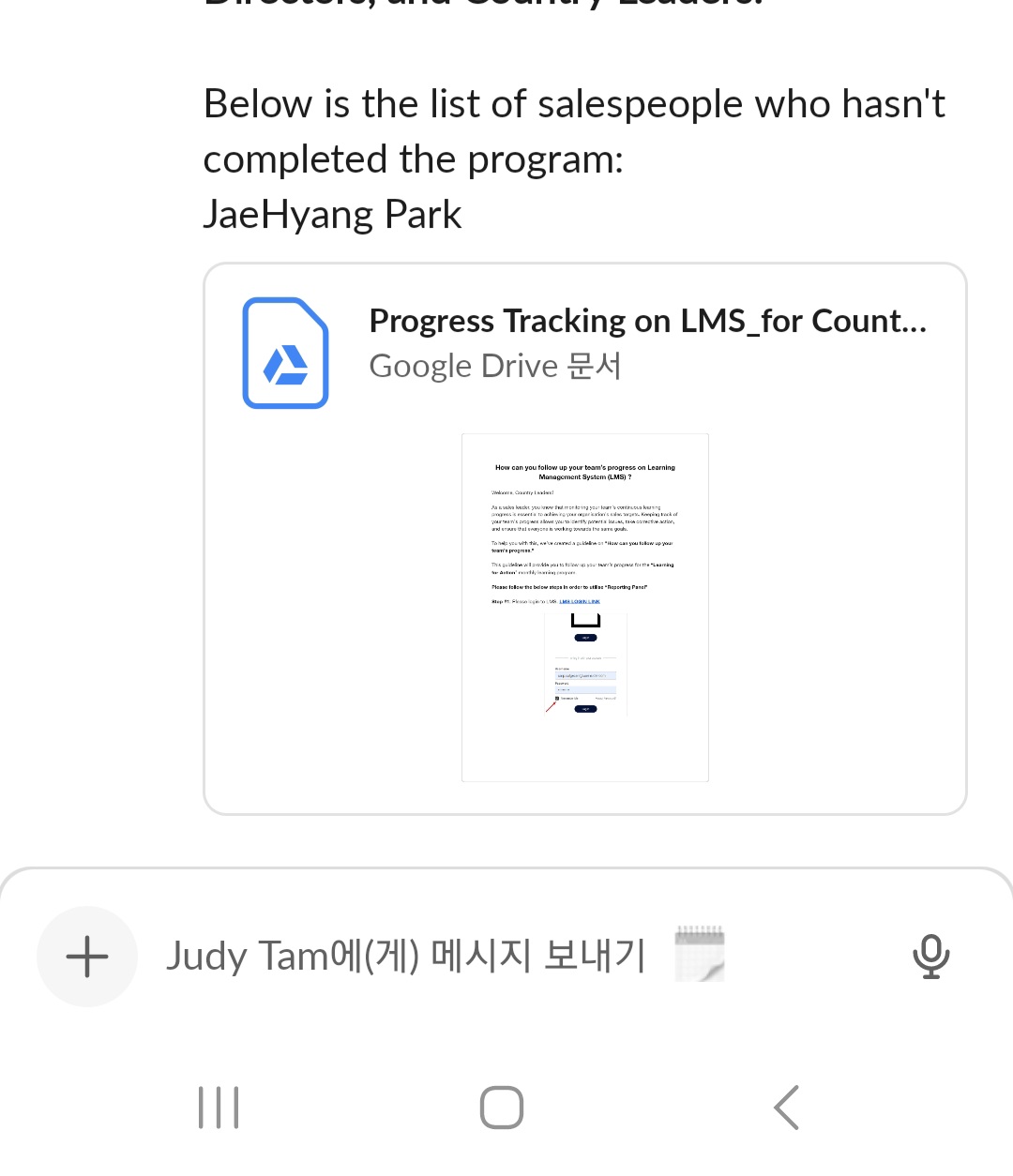Open the recent apps view
Viewport: 1013px width, 1176px height.
coord(219,1108)
